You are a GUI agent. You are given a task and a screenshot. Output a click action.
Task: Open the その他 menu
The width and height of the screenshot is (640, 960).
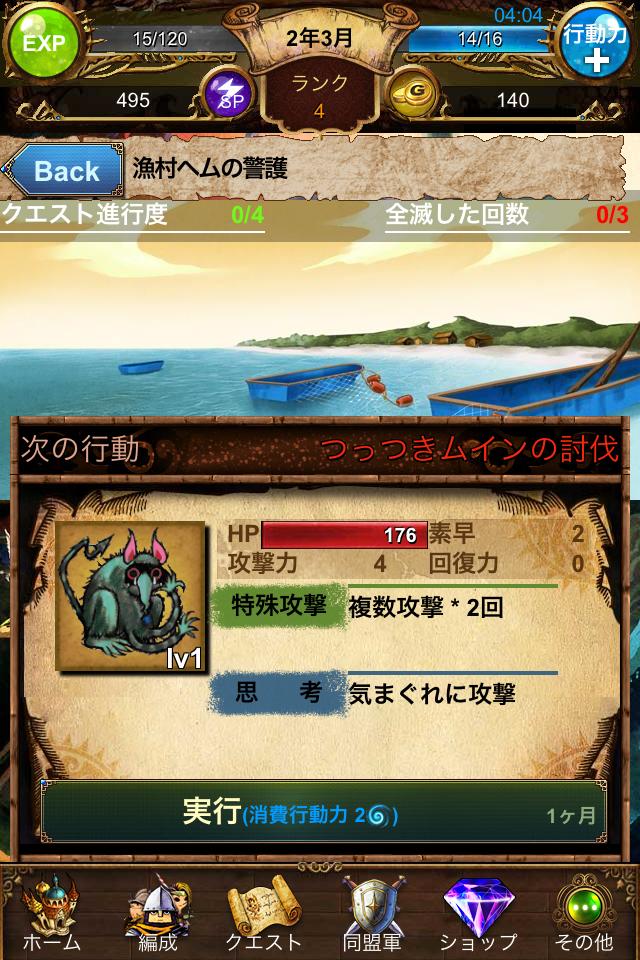(x=585, y=914)
